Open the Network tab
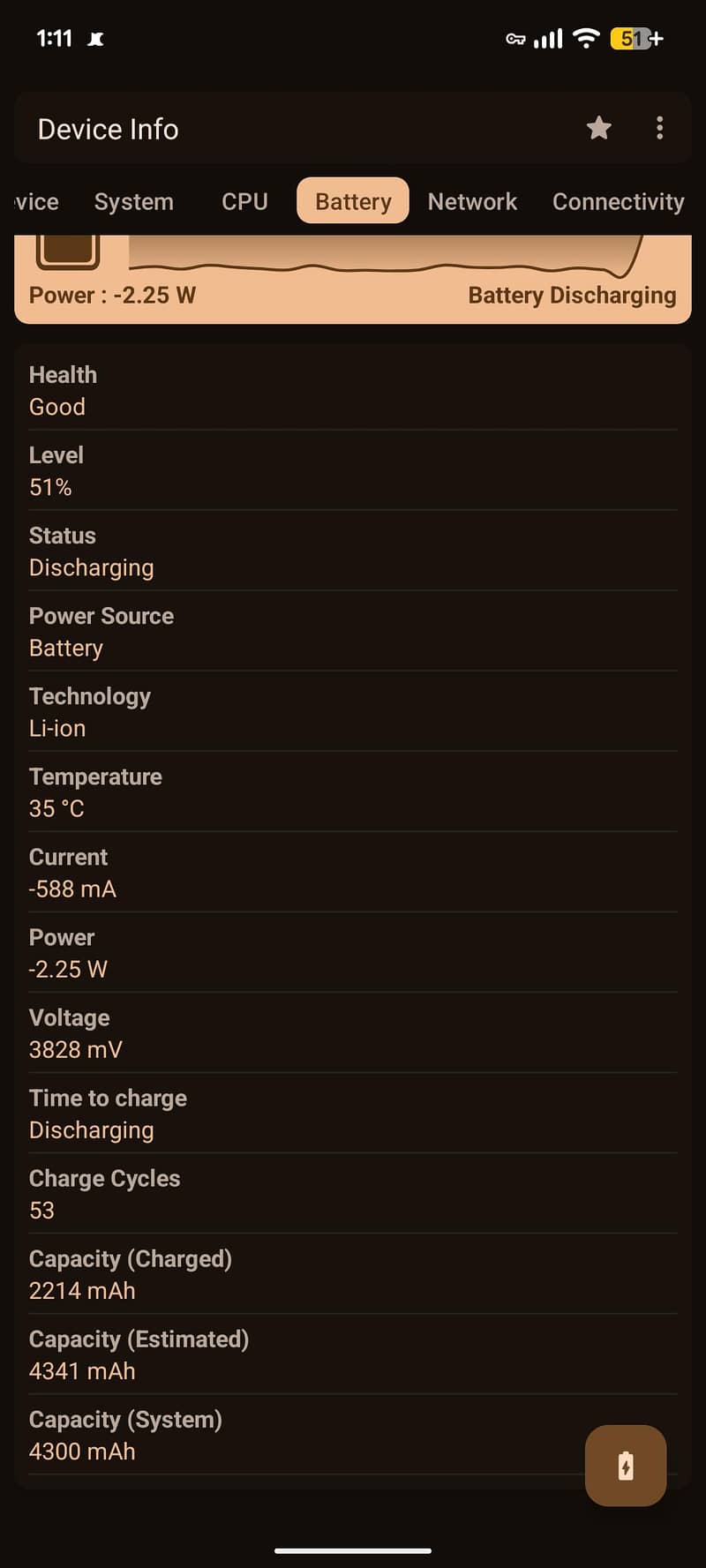This screenshot has height=1568, width=706. pos(472,201)
